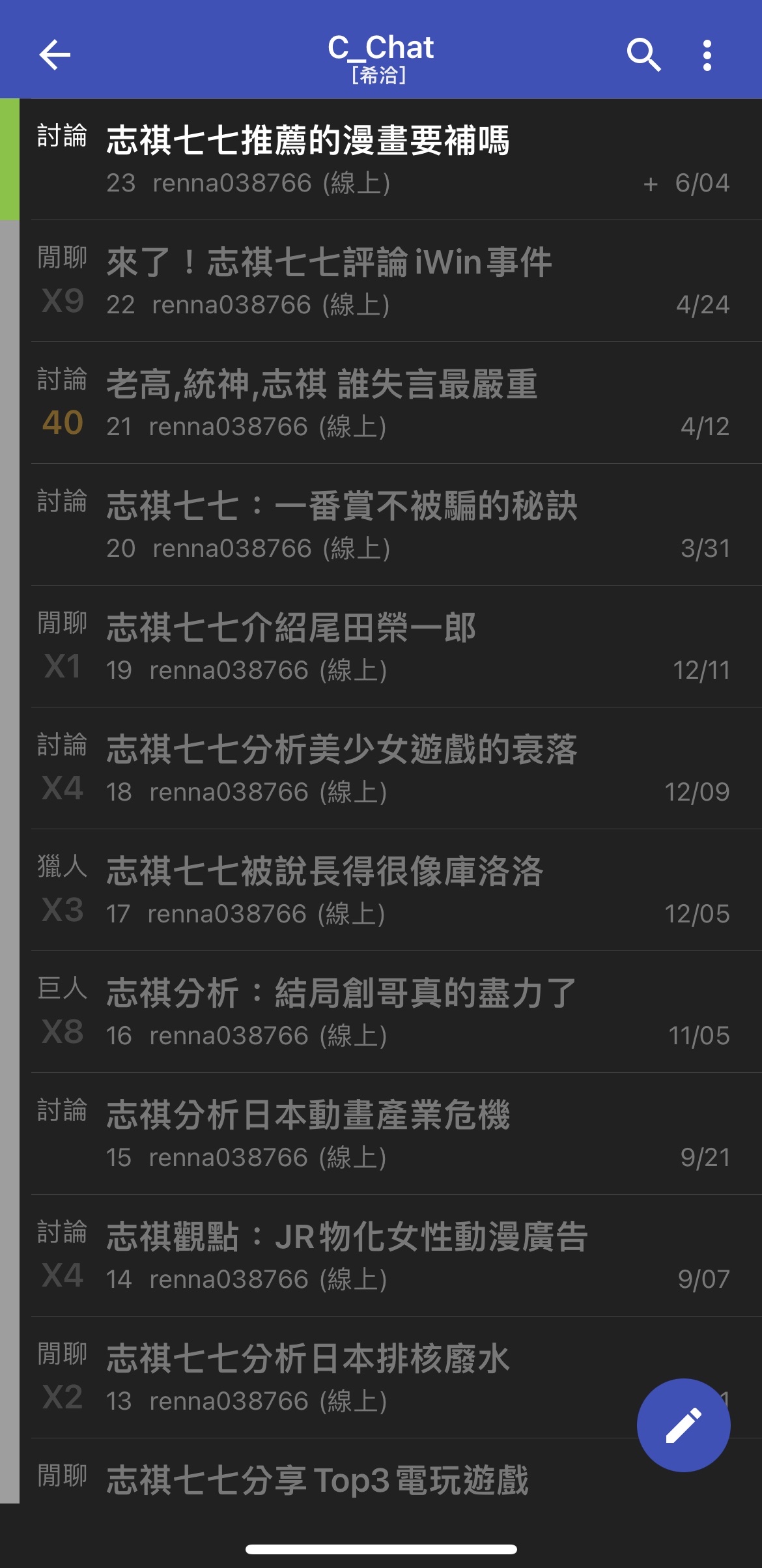Go back using the arrow icon
The height and width of the screenshot is (1568, 762).
[55, 55]
